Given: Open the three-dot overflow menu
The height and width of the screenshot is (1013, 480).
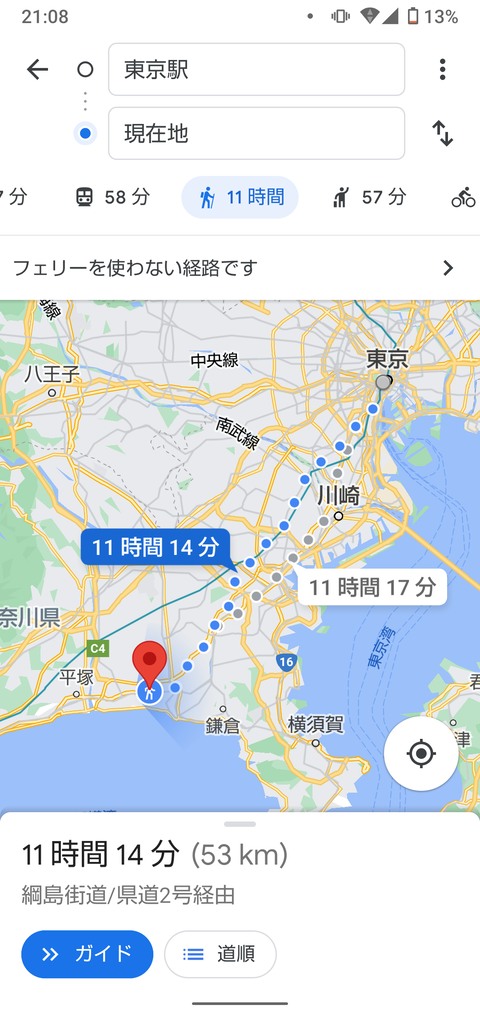Looking at the screenshot, I should pyautogui.click(x=442, y=69).
